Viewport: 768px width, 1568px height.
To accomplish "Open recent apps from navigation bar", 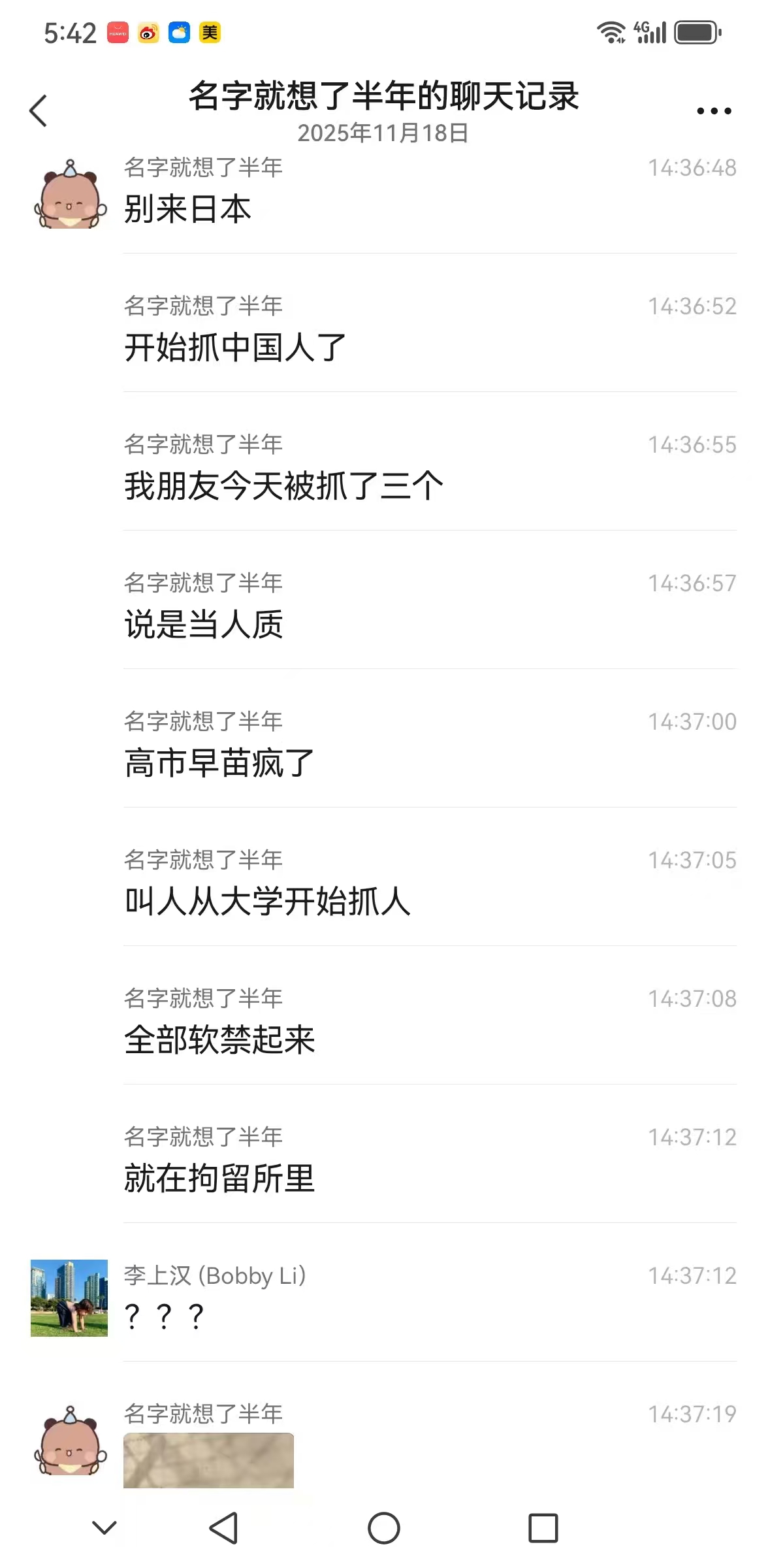I will point(543,1528).
